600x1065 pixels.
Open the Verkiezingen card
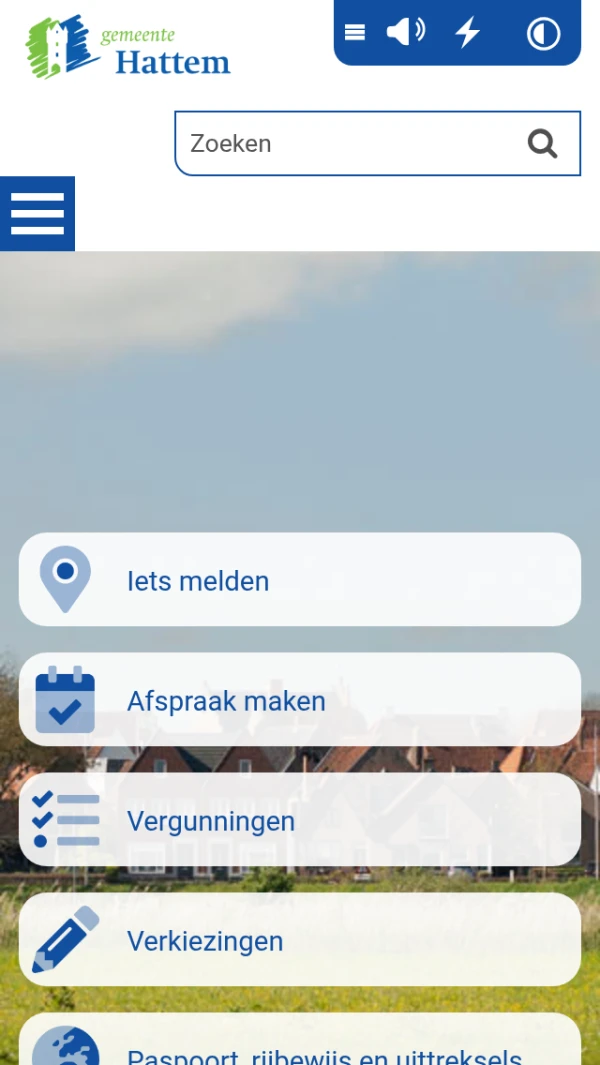click(300, 940)
